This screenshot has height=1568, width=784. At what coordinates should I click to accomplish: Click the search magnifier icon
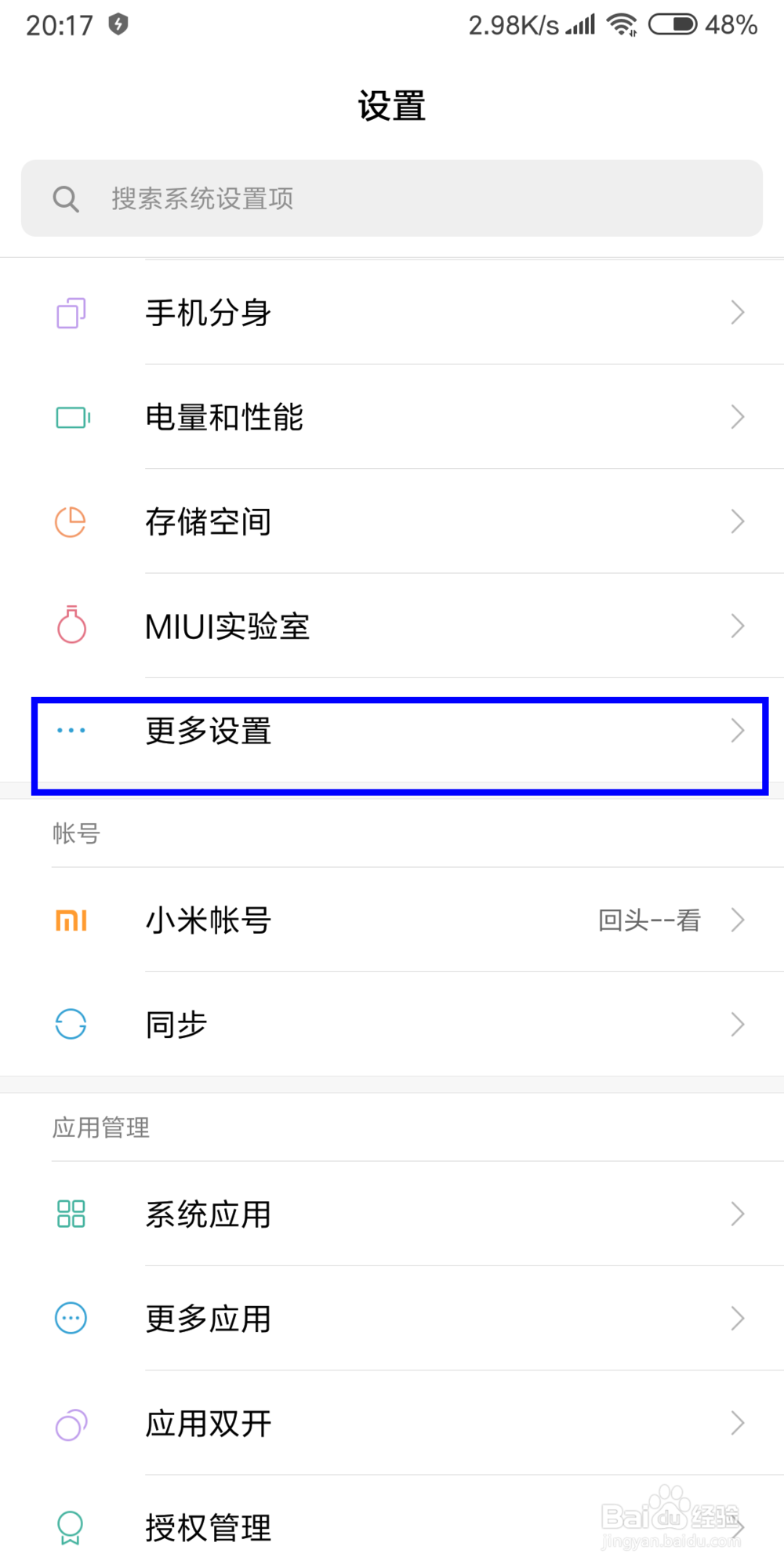(66, 198)
